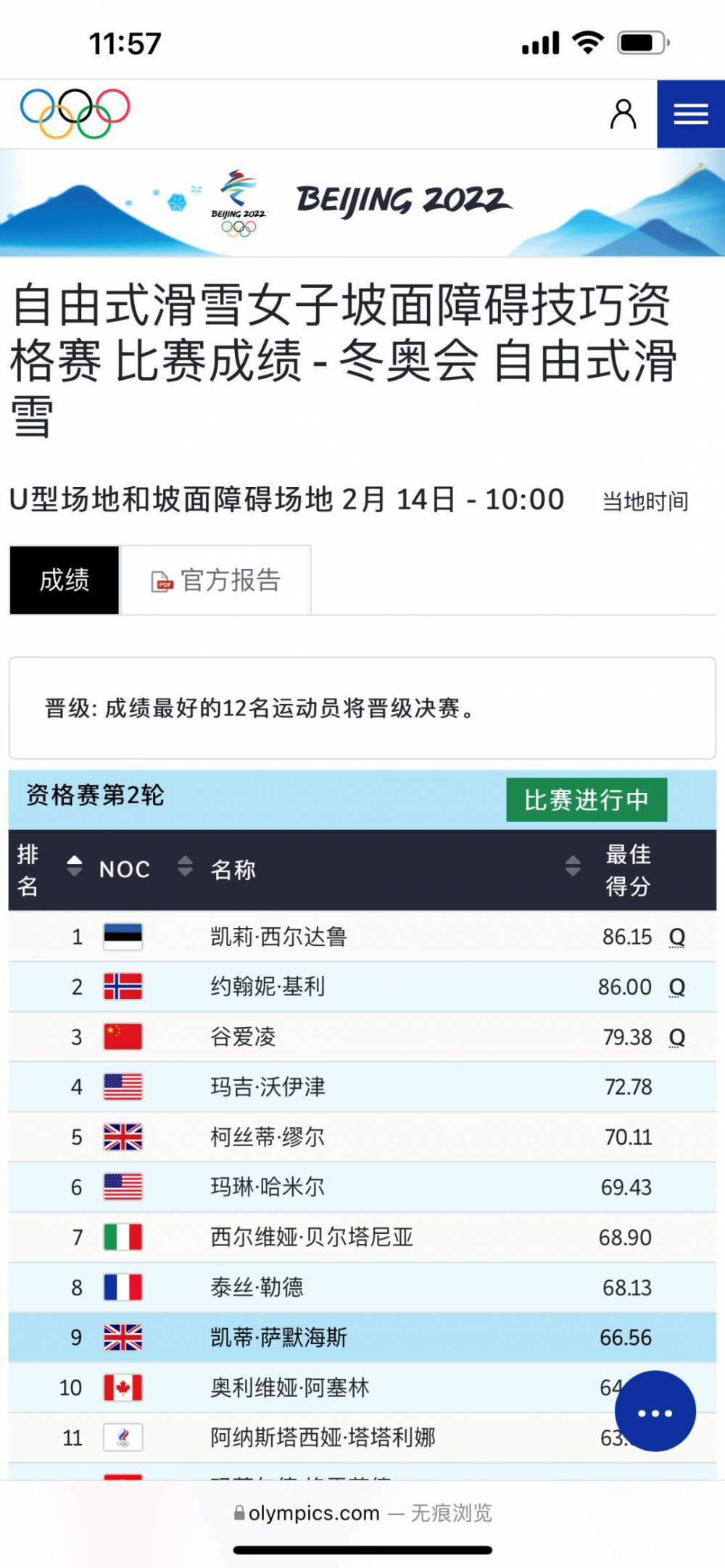The width and height of the screenshot is (725, 1568).
Task: Switch to the 成绩 tab
Action: [65, 580]
